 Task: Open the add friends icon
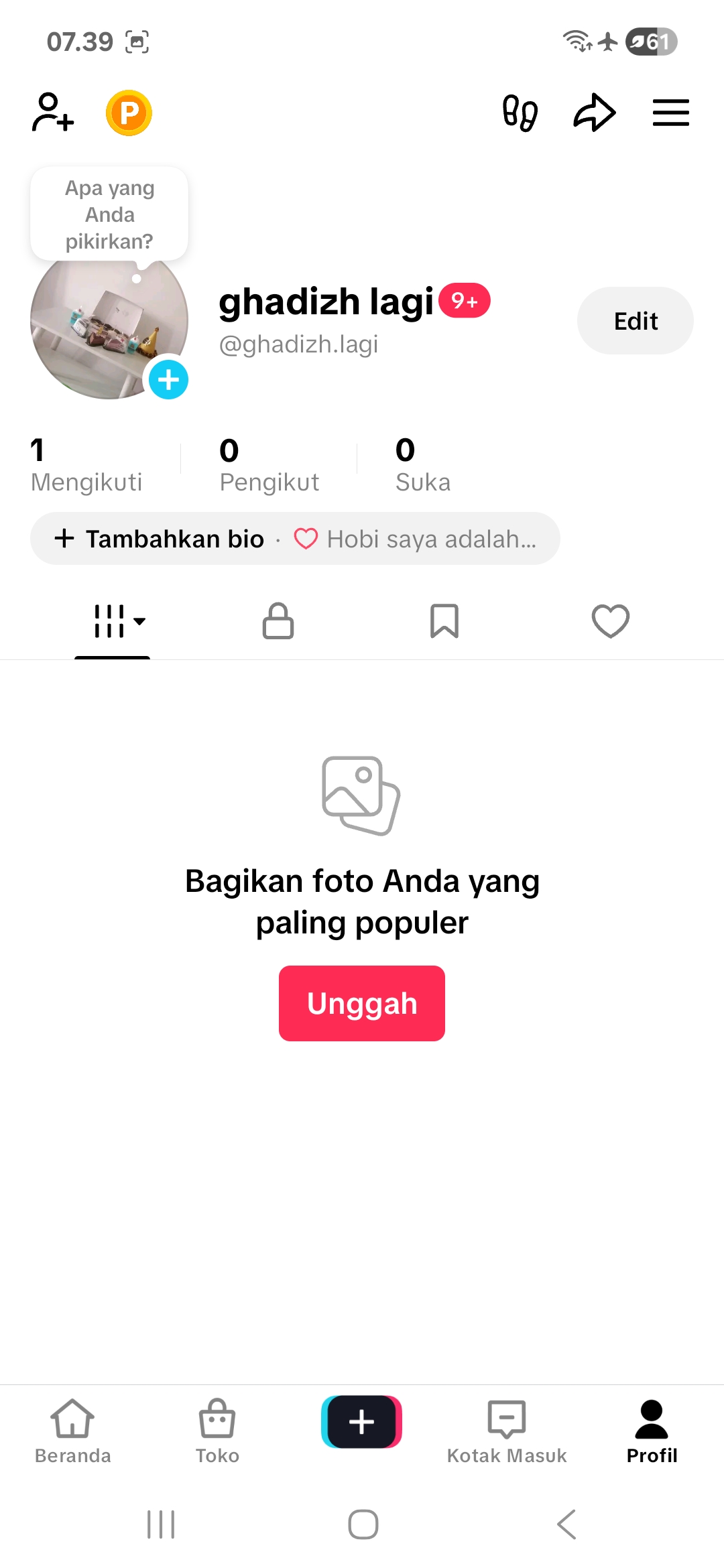tap(53, 113)
